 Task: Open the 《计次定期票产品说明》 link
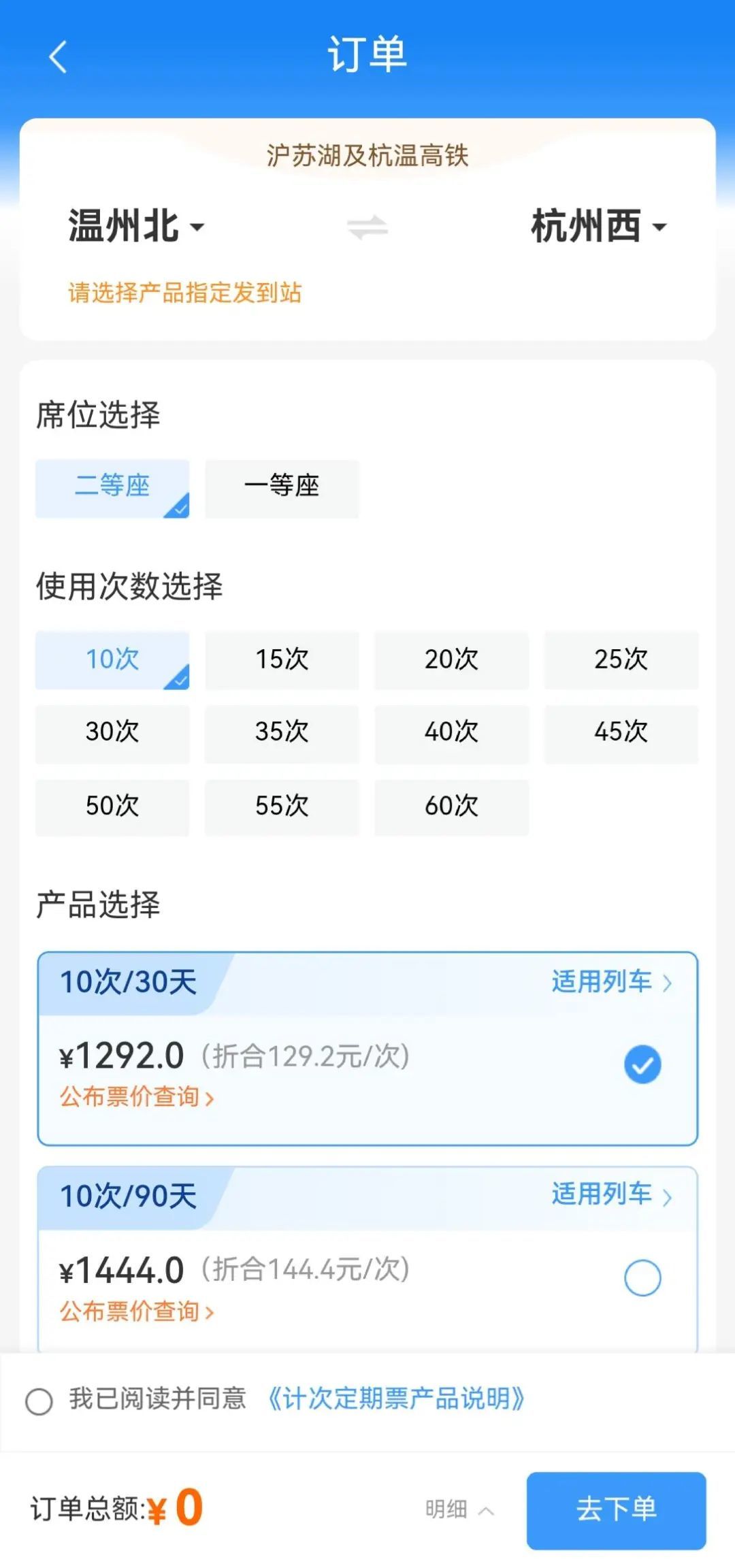tap(396, 1399)
